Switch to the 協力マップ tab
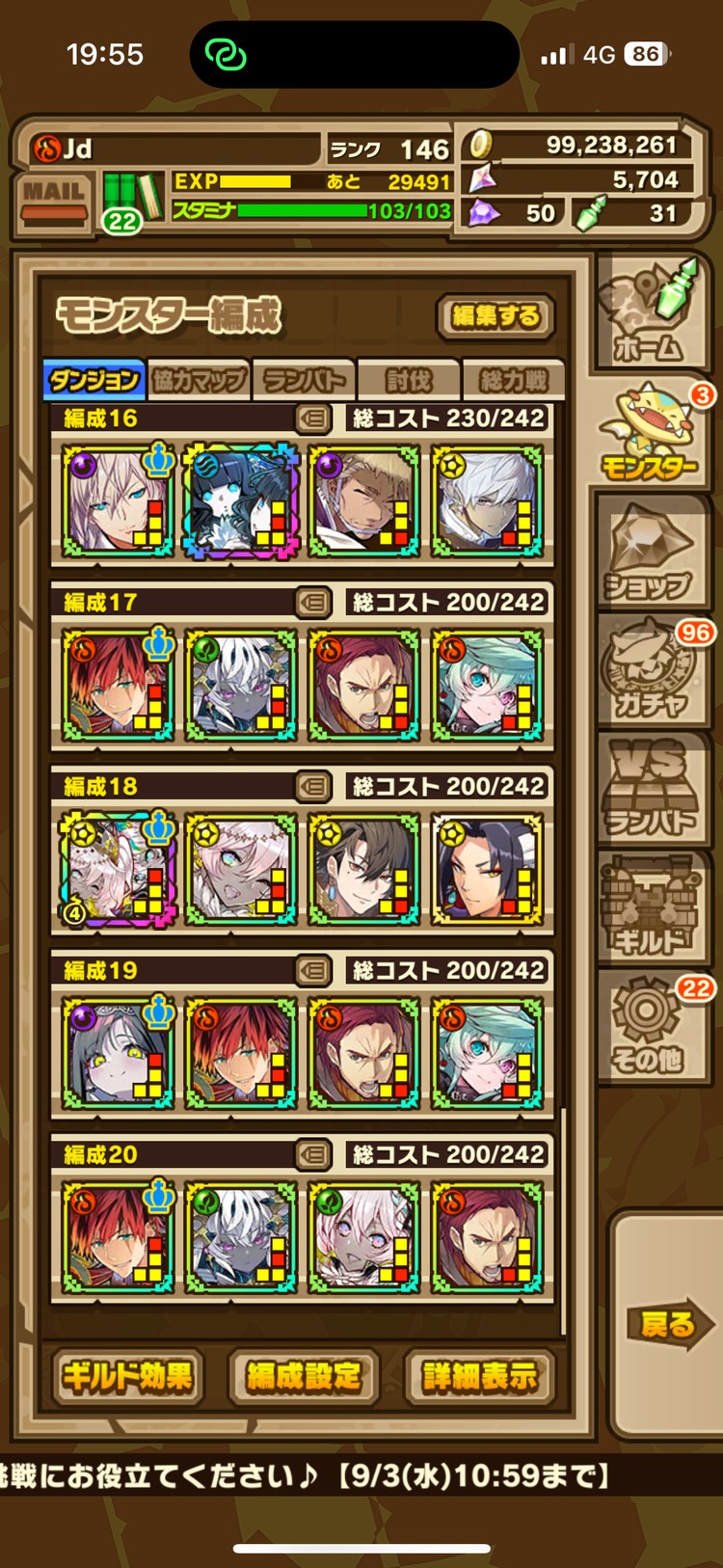Image resolution: width=723 pixels, height=1568 pixels. tap(199, 380)
